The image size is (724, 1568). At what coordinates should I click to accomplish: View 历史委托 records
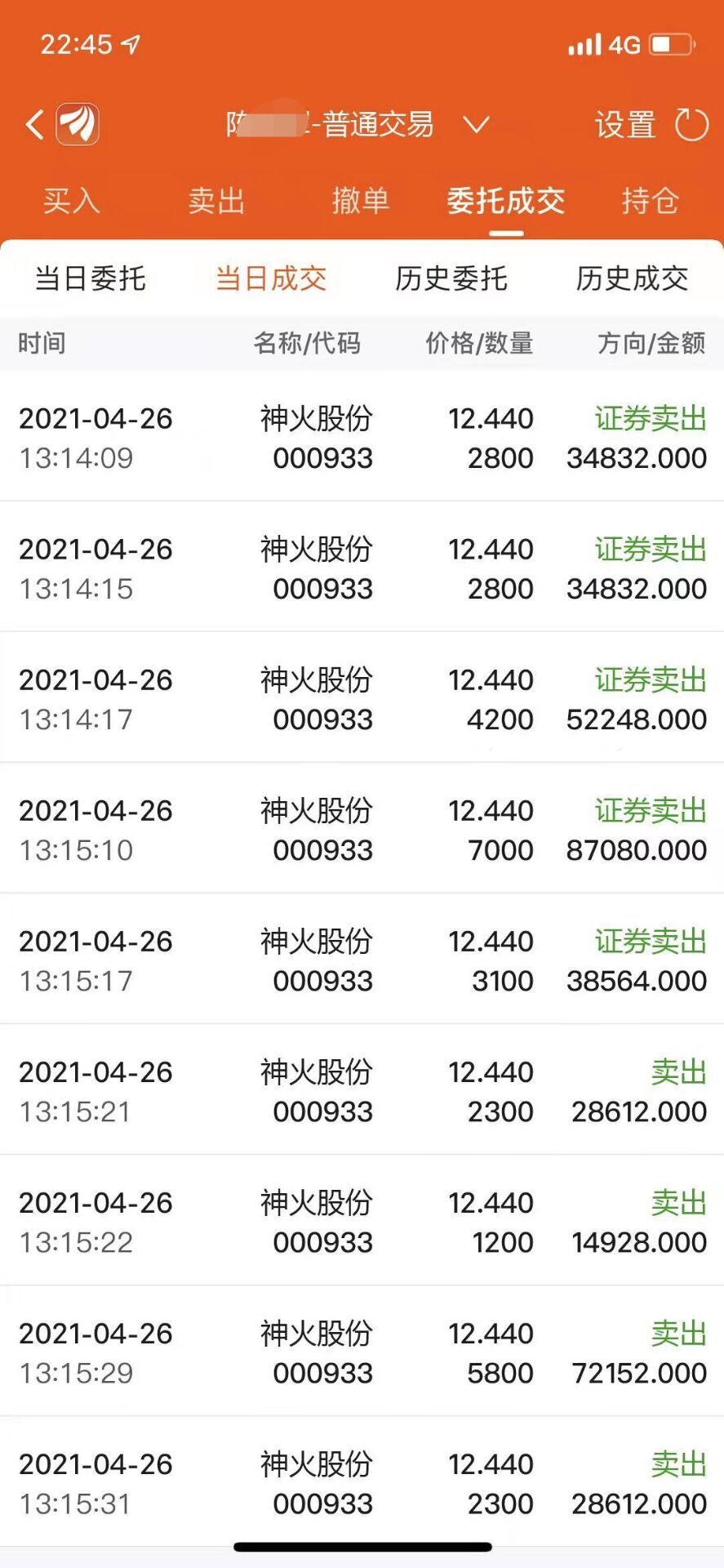click(451, 278)
